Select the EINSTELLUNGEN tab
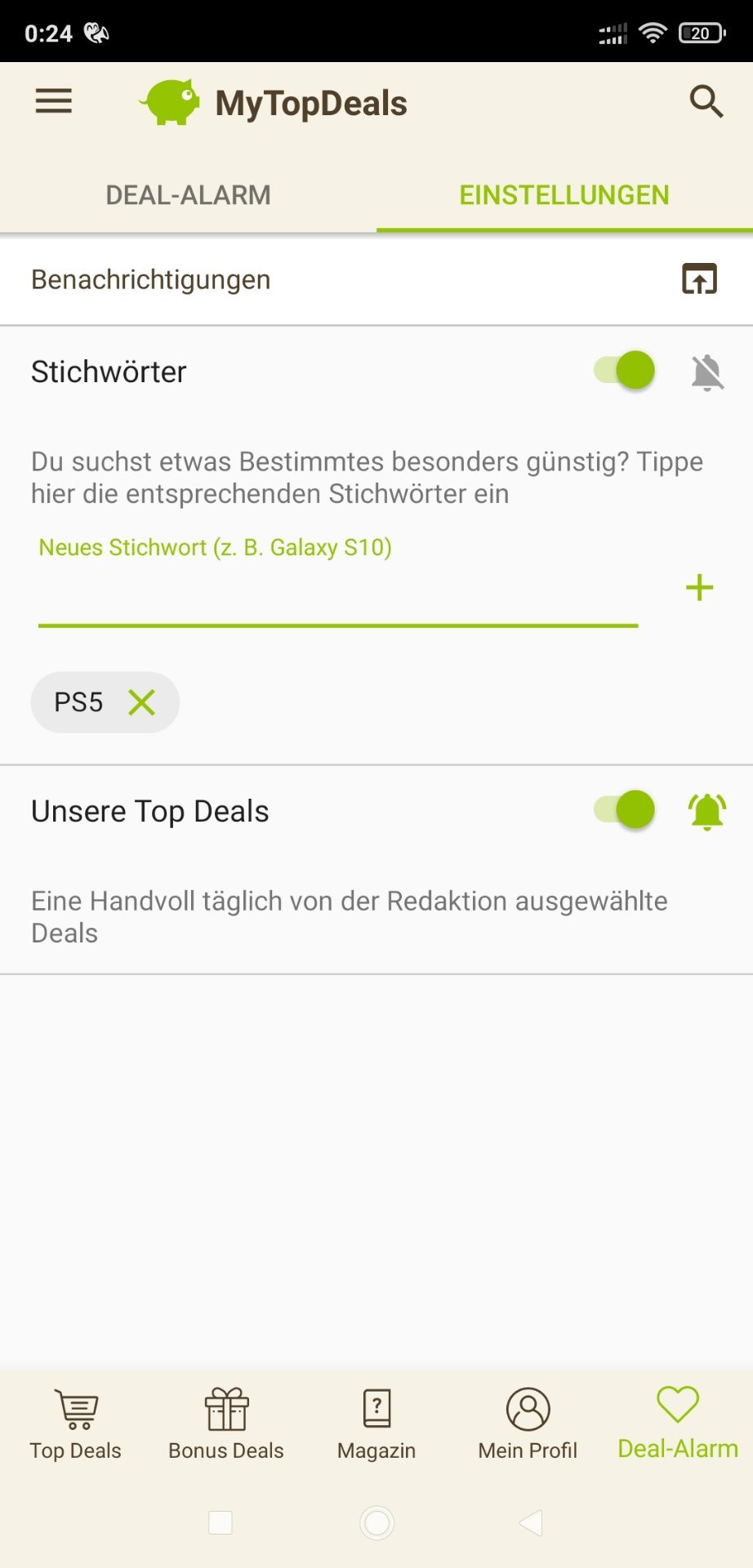The width and height of the screenshot is (753, 1568). 564,195
